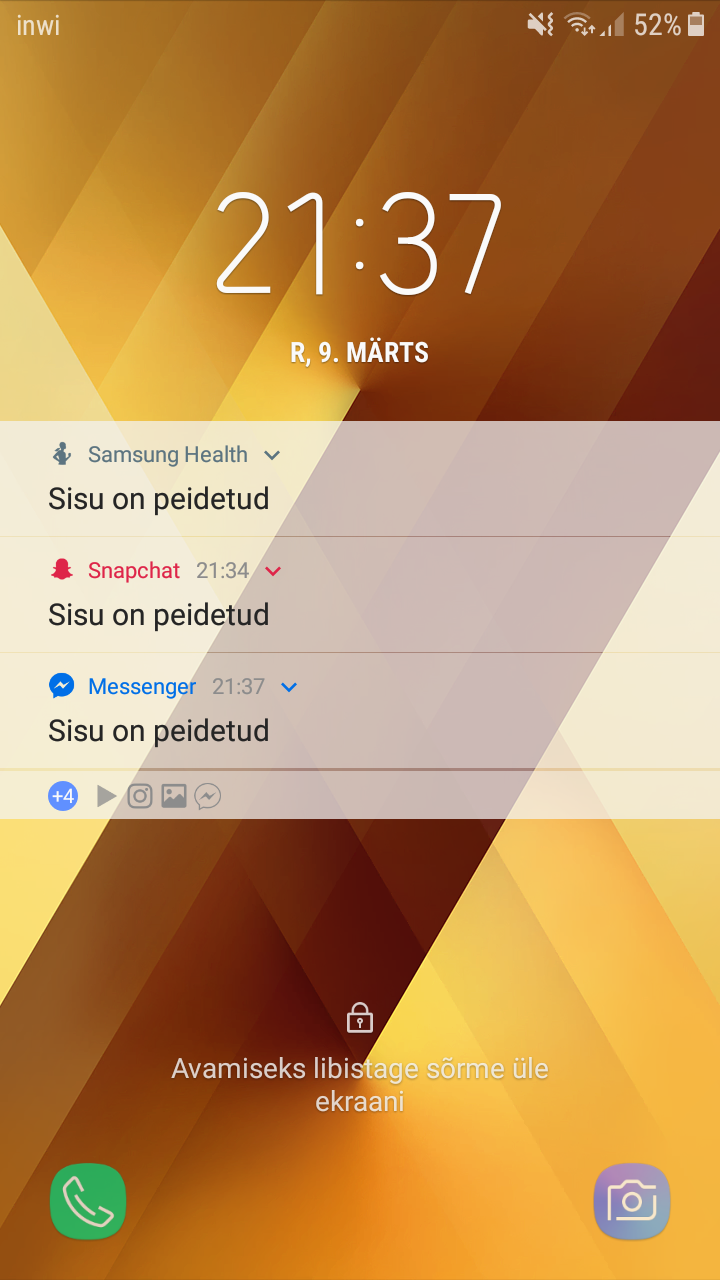Open the Samsung Health notification
The width and height of the screenshot is (720, 1280).
click(x=360, y=479)
